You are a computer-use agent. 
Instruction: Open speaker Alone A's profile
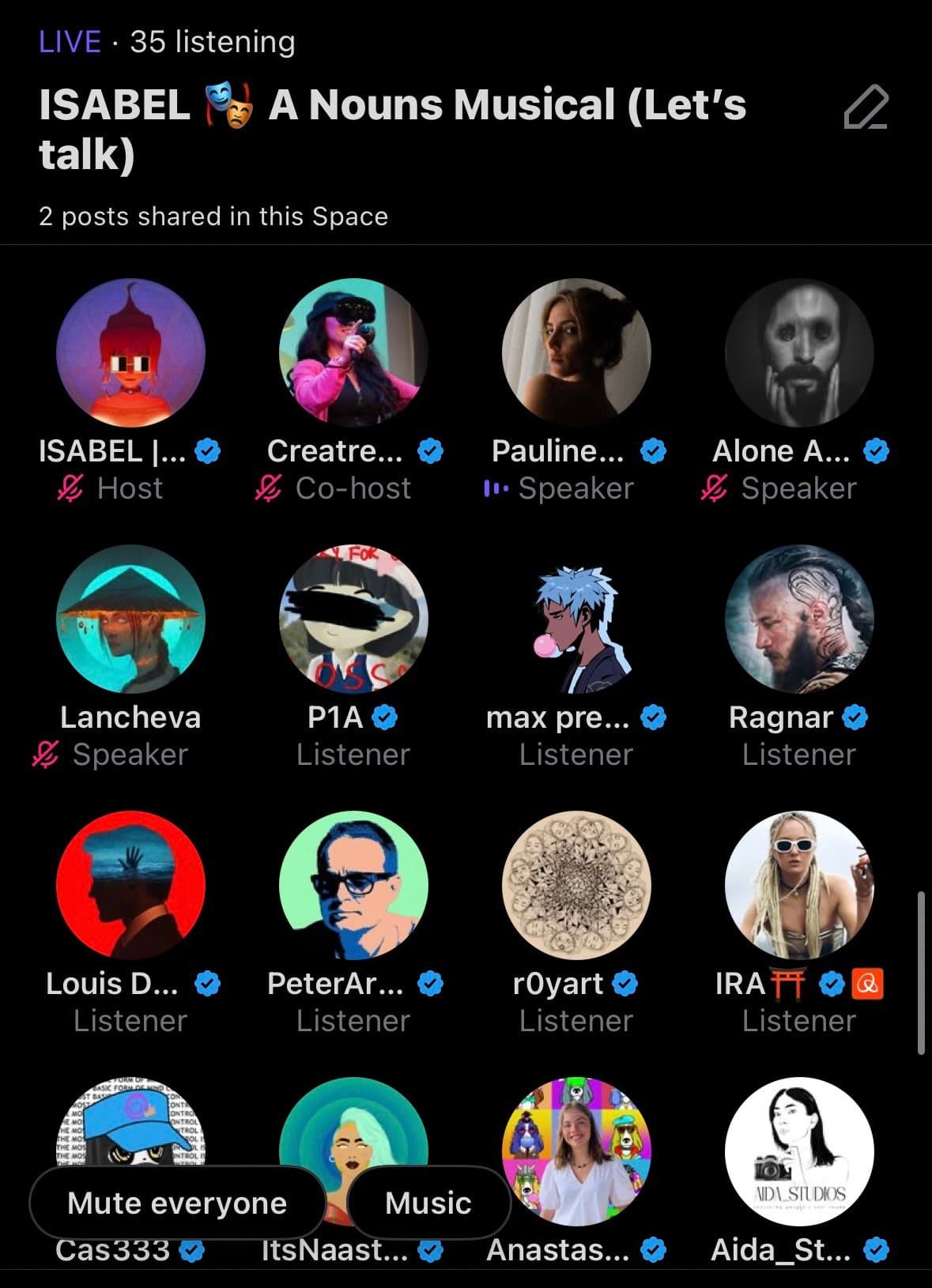pyautogui.click(x=799, y=352)
